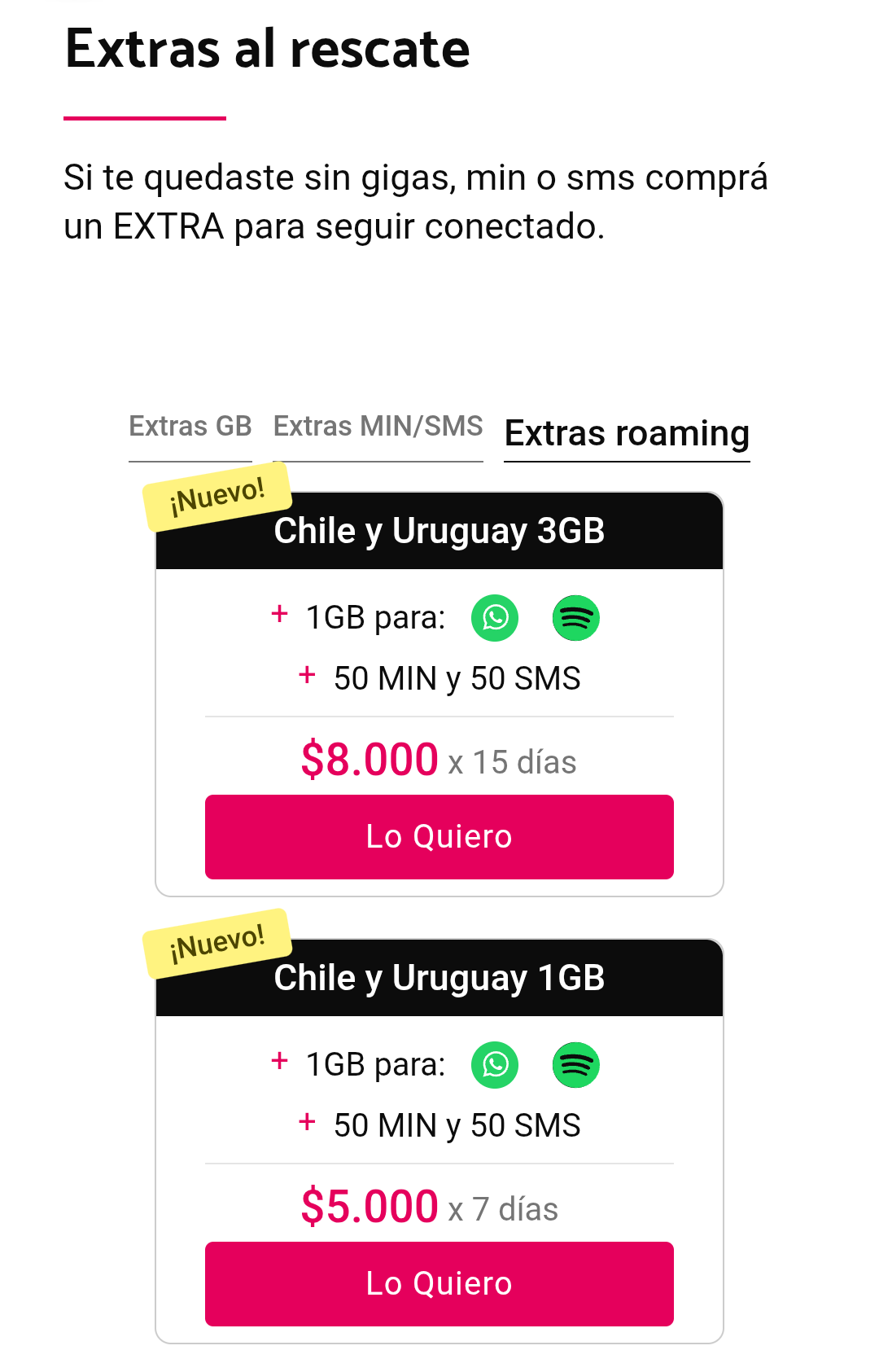Viewport: 879px width, 1372px height.
Task: Switch to the Extras MIN/SMS tab
Action: [x=378, y=427]
